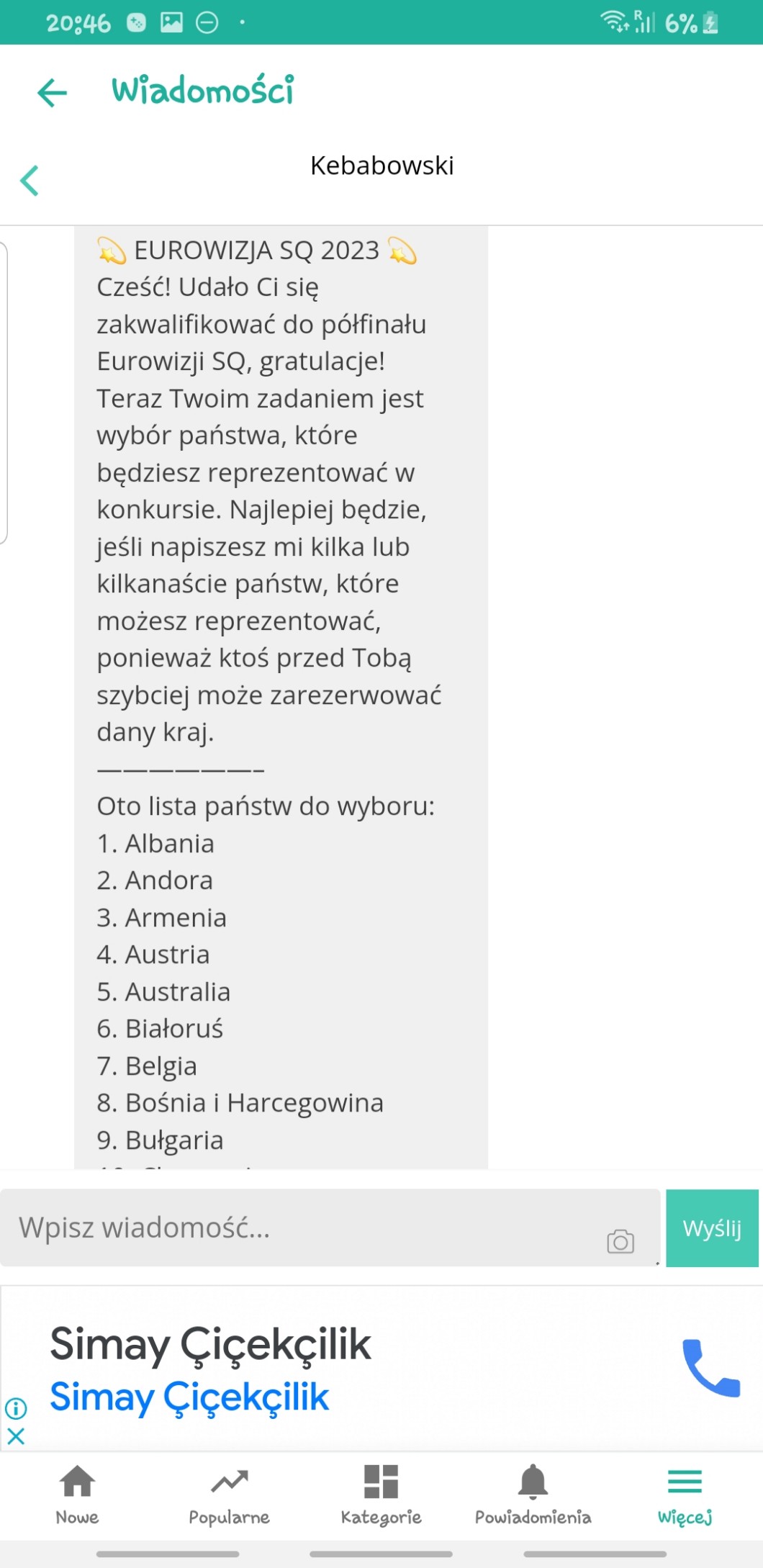Image resolution: width=763 pixels, height=1568 pixels.
Task: Tap the back arrow next to Wiadomości
Action: (x=52, y=93)
